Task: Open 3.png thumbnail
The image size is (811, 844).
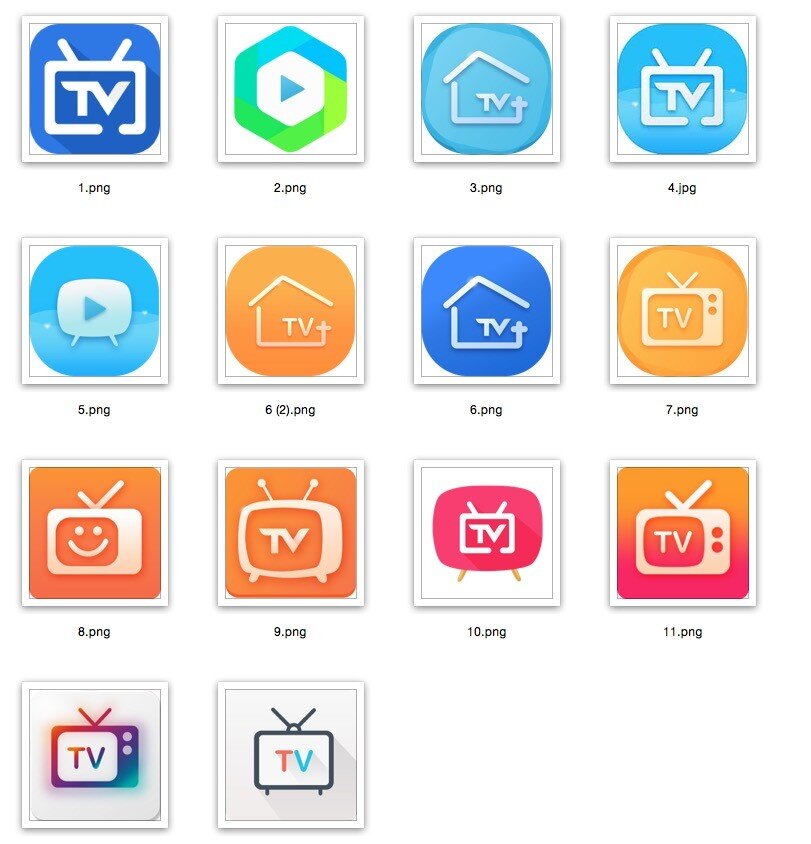Action: click(x=486, y=89)
